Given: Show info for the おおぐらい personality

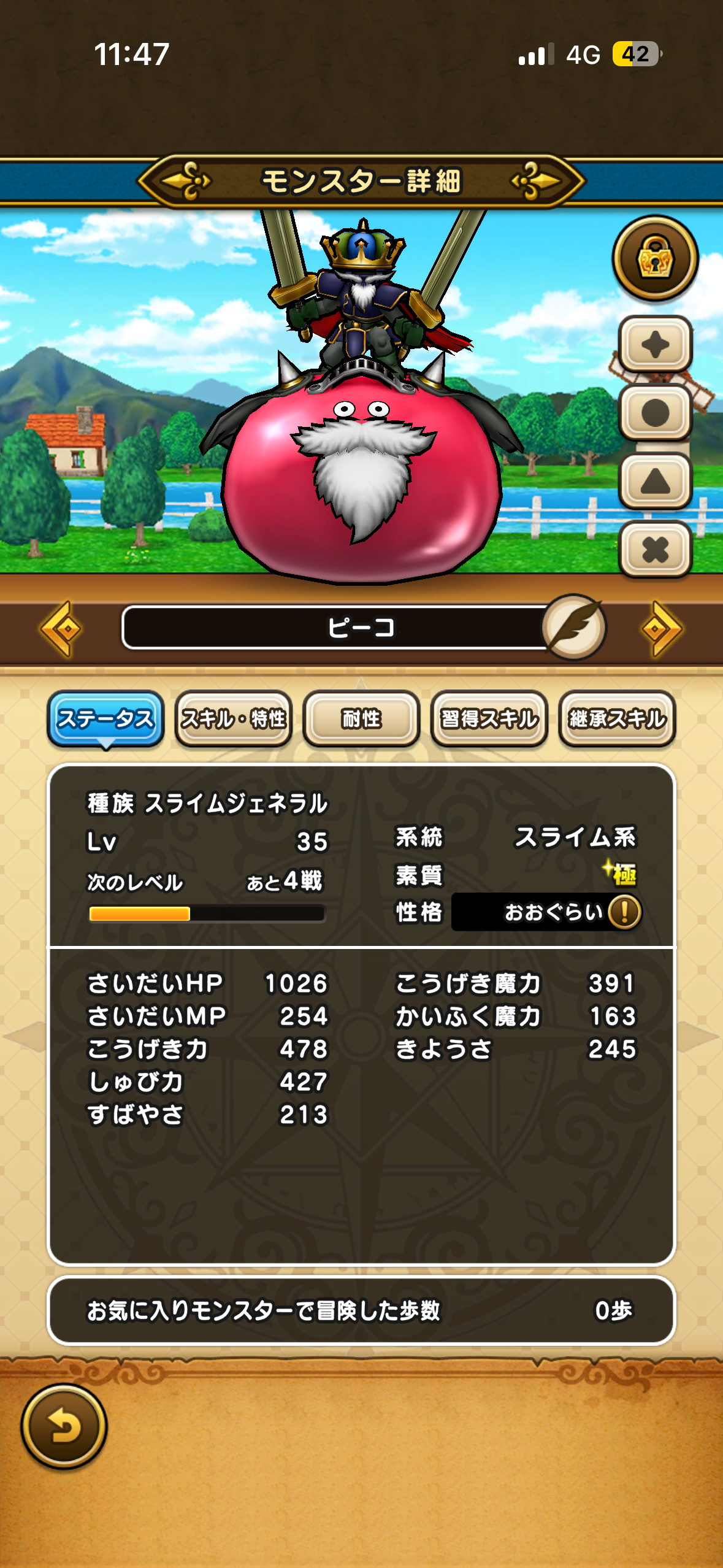Looking at the screenshot, I should 624,912.
